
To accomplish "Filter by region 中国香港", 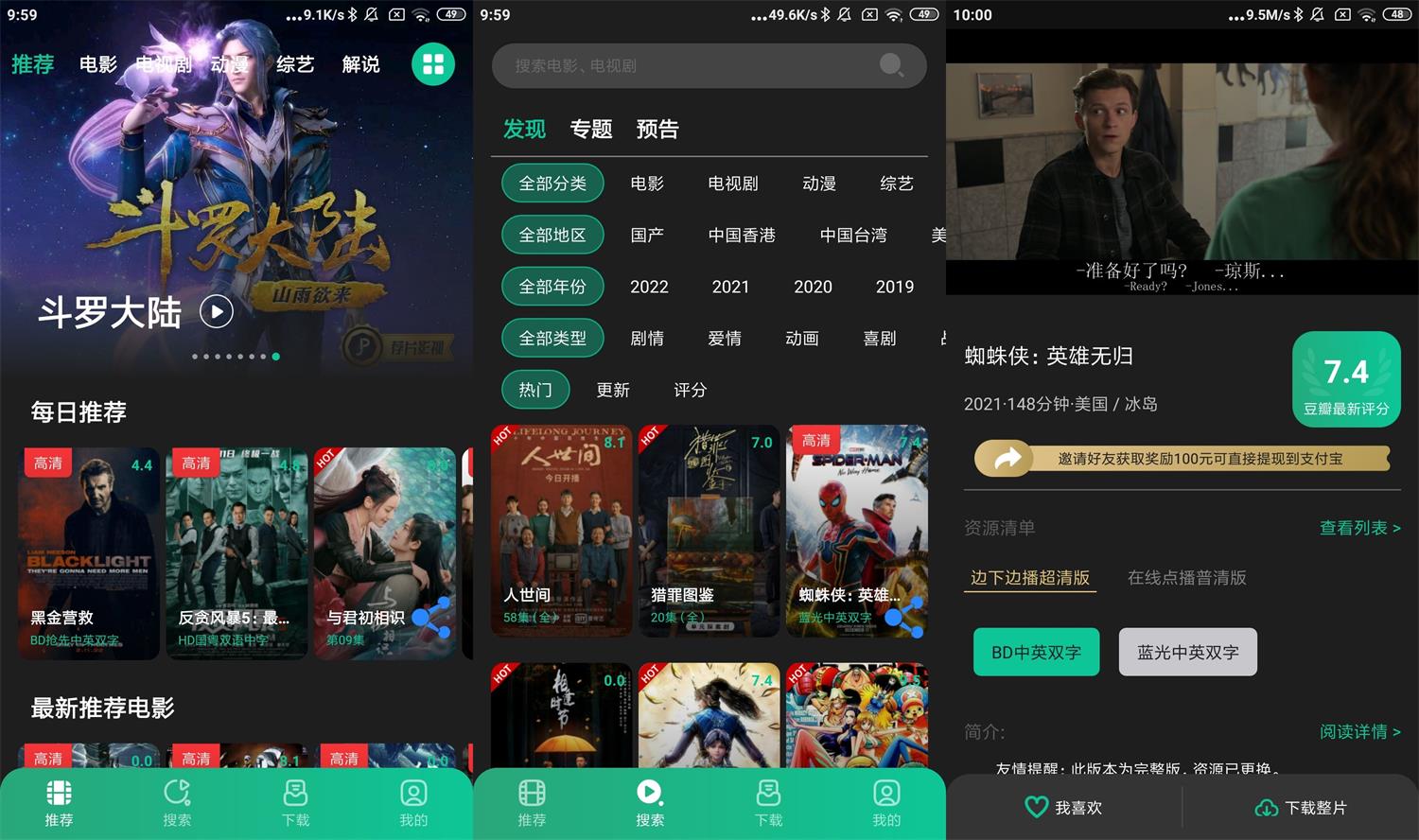I will pos(742,235).
